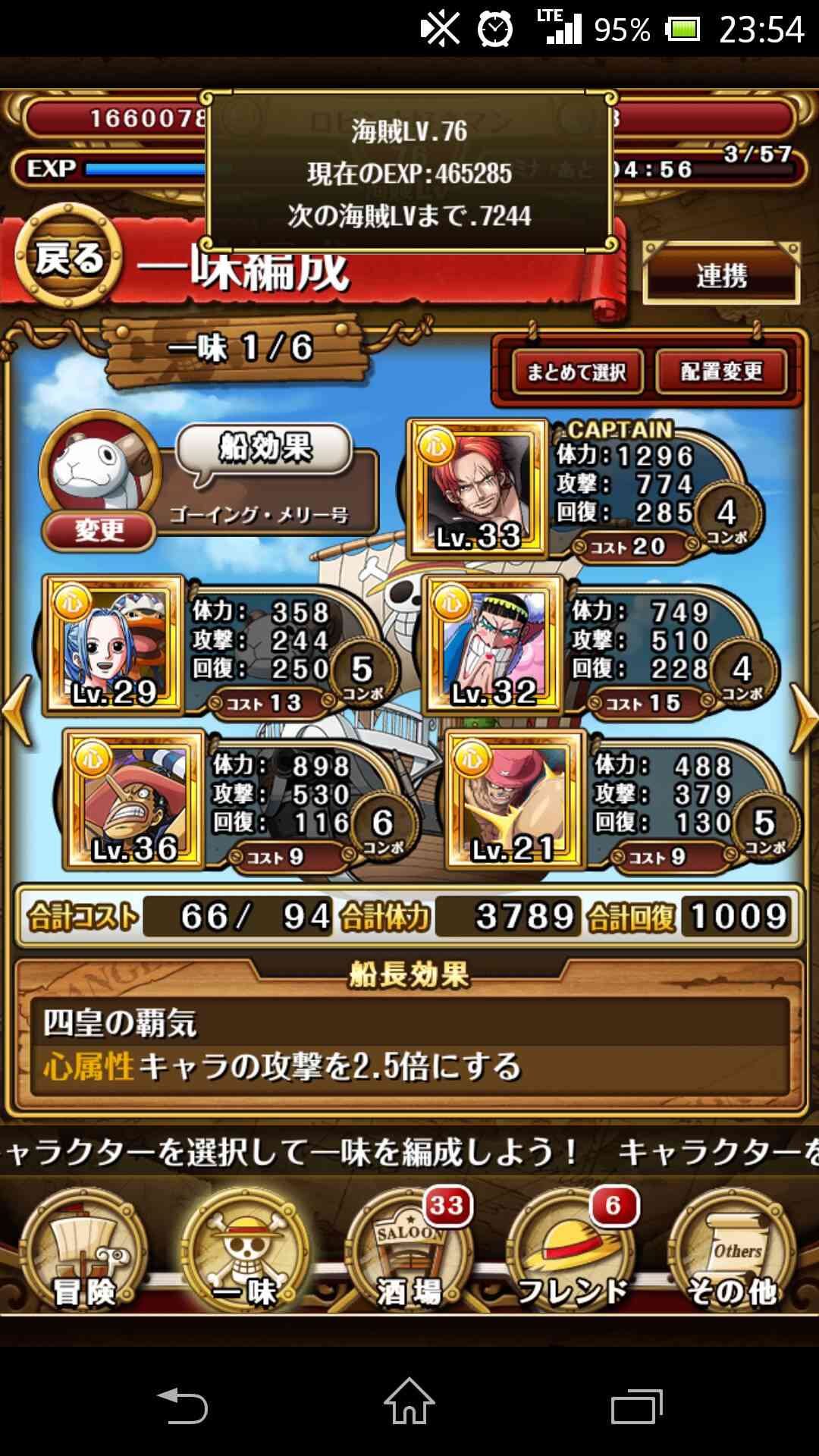The width and height of the screenshot is (819, 1456).
Task: Select the captain character Lv.33
Action: coord(478,487)
